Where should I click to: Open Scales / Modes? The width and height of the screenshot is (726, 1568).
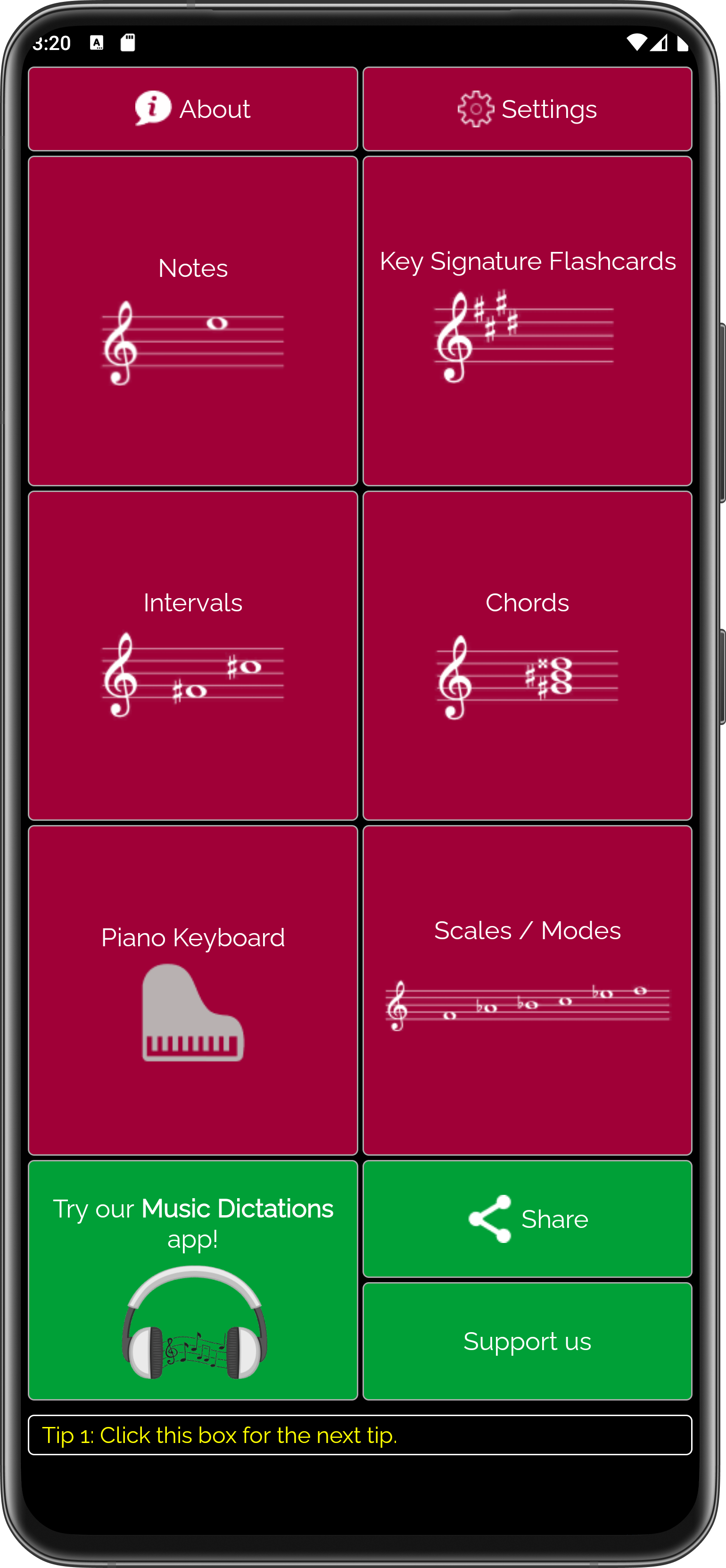tap(527, 990)
